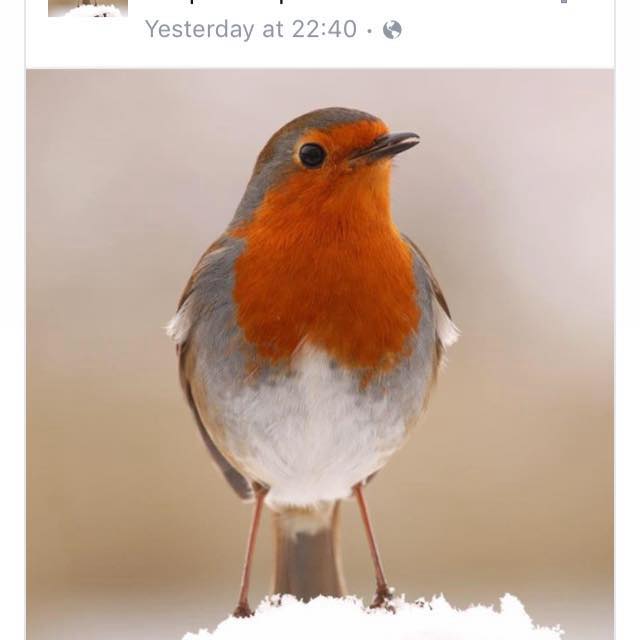Image resolution: width=640 pixels, height=640 pixels.
Task: Open the poster's profile picture thumbnail
Action: click(88, 8)
